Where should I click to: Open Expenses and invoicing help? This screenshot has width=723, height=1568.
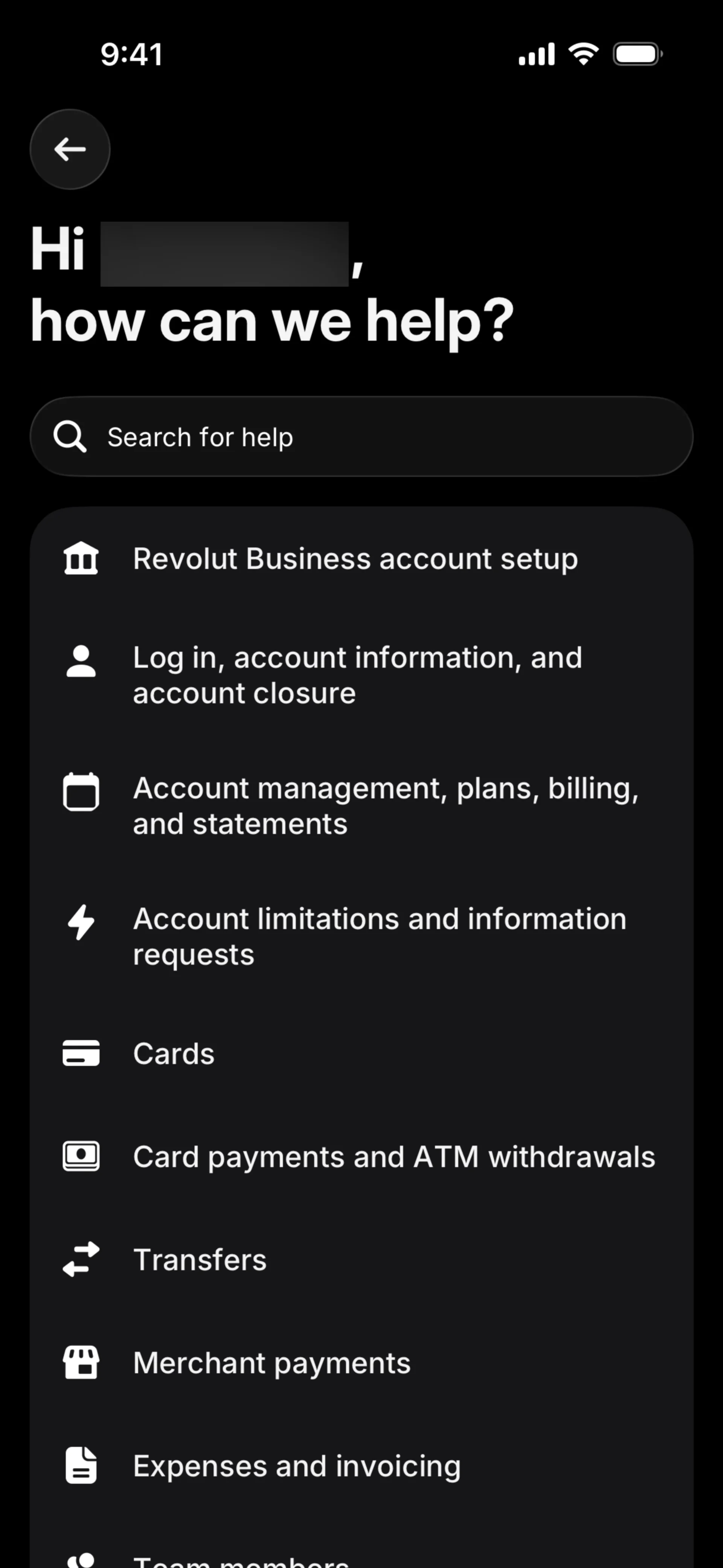296,1466
